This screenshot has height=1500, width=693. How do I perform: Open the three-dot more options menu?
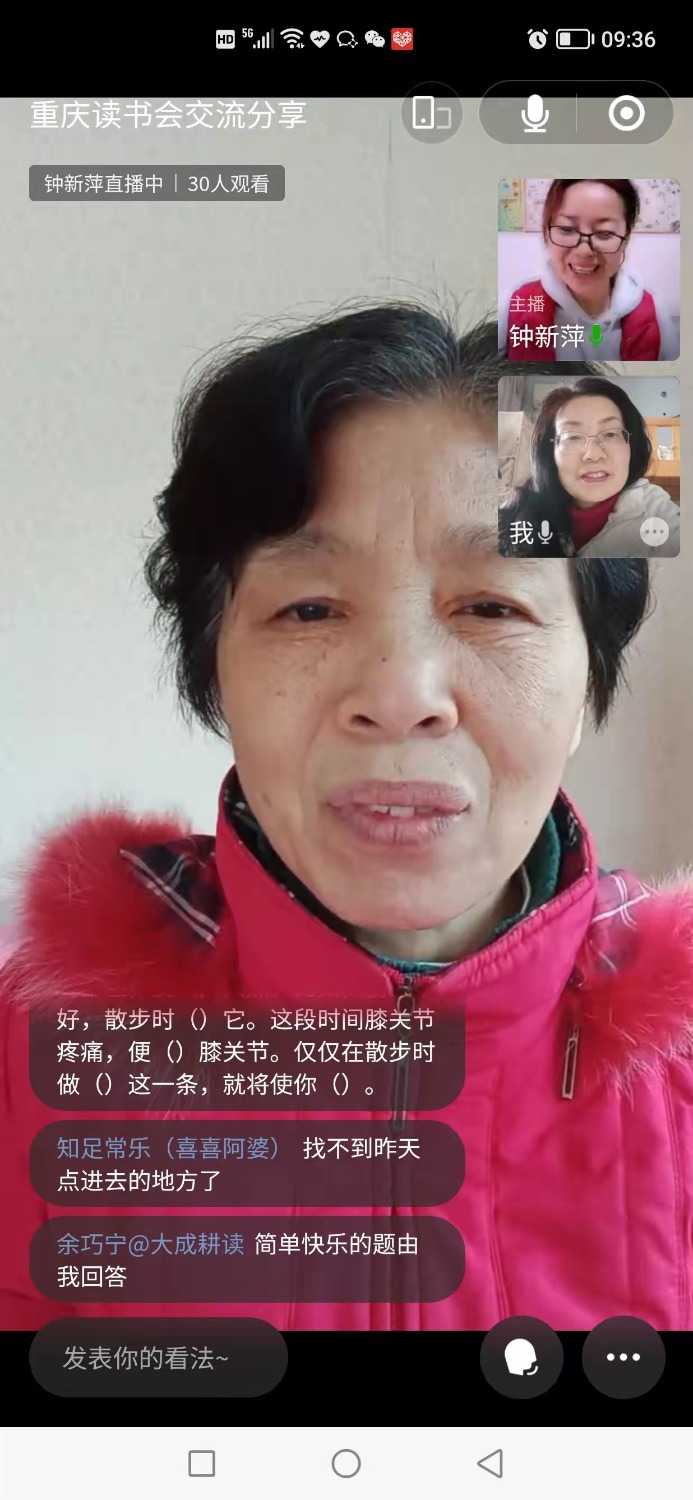(623, 1358)
